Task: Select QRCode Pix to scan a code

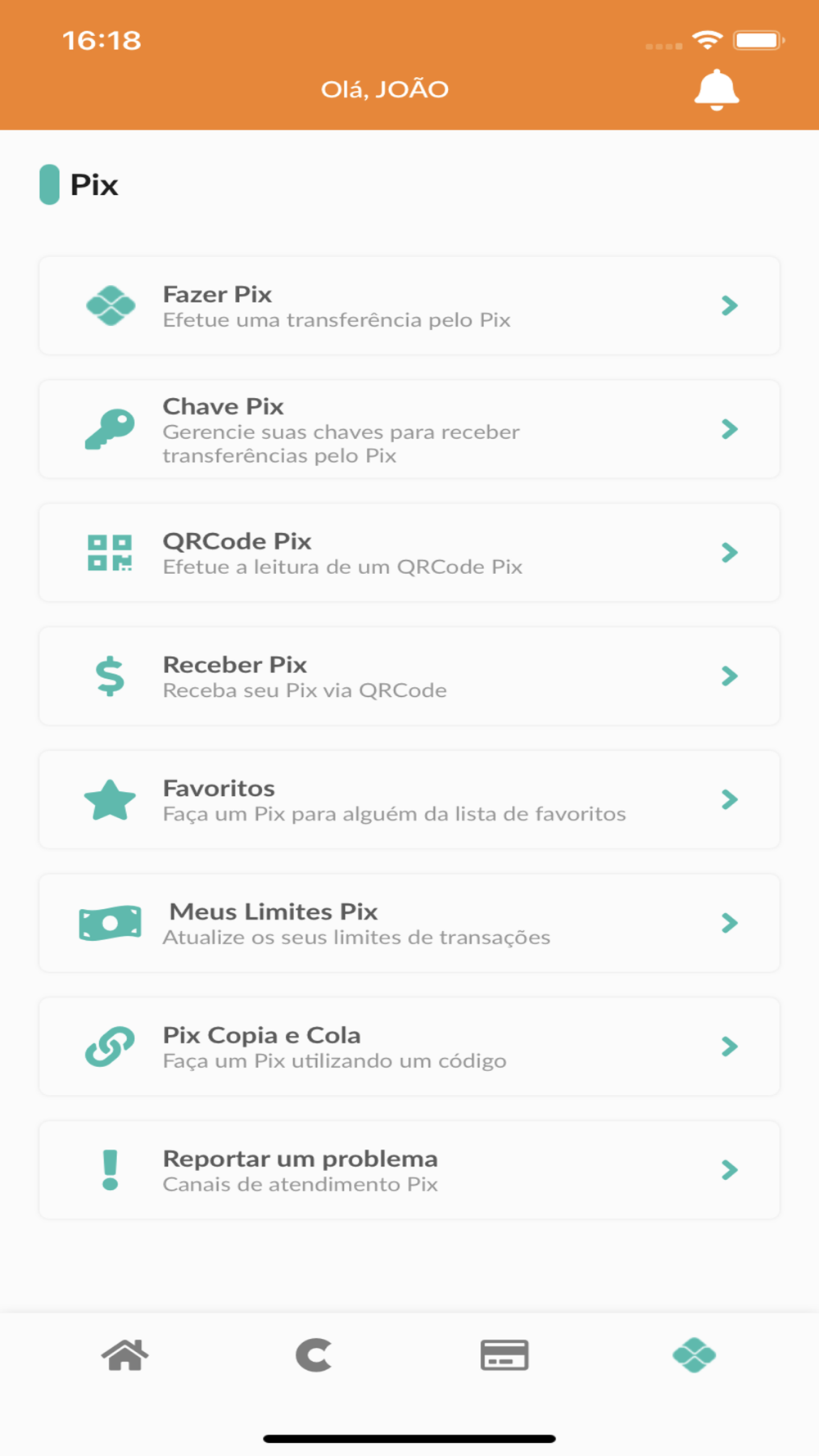Action: pos(409,553)
